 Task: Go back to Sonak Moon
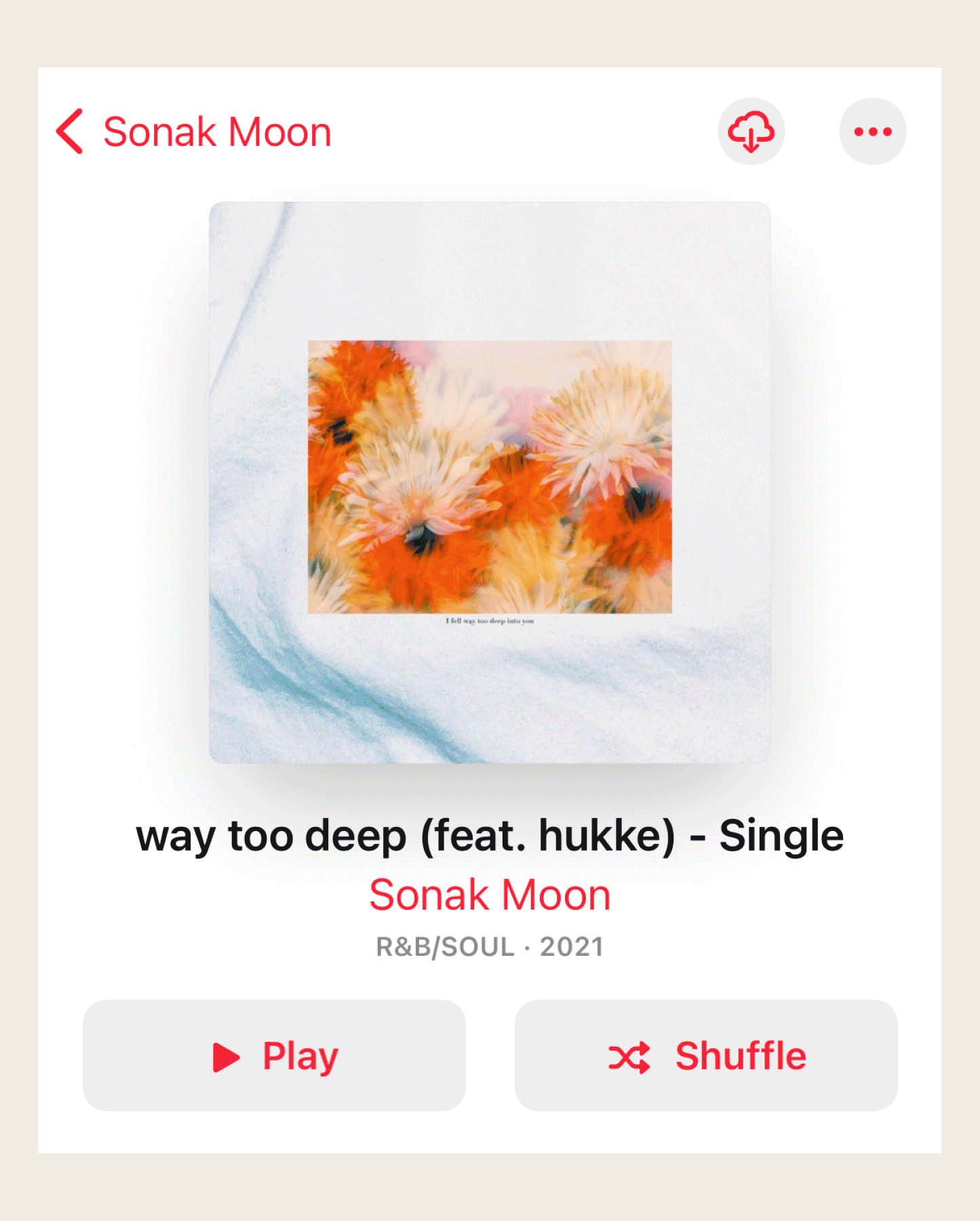click(x=193, y=132)
